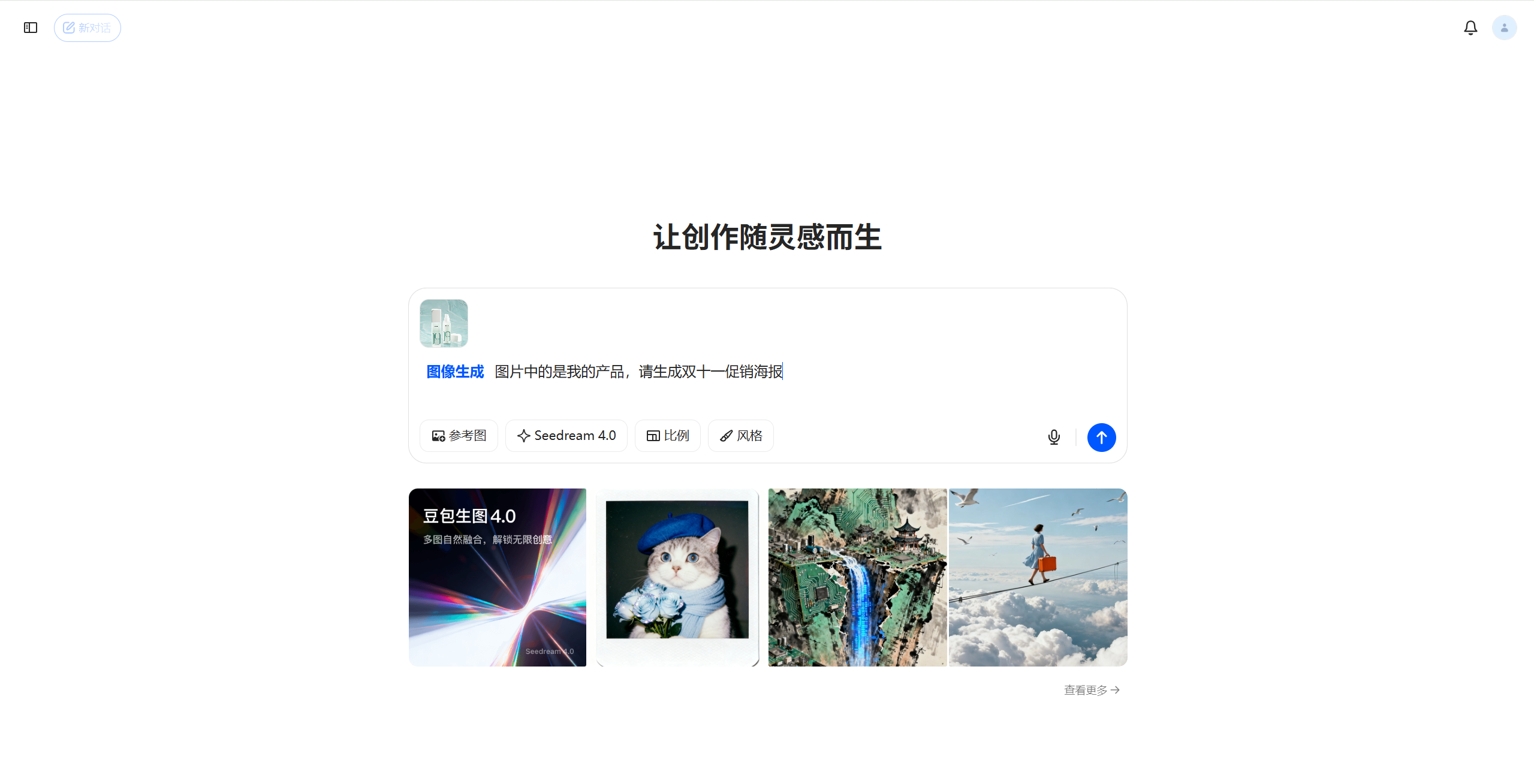Select the Seedream 4.0 model chip
1534x784 pixels.
[566, 436]
